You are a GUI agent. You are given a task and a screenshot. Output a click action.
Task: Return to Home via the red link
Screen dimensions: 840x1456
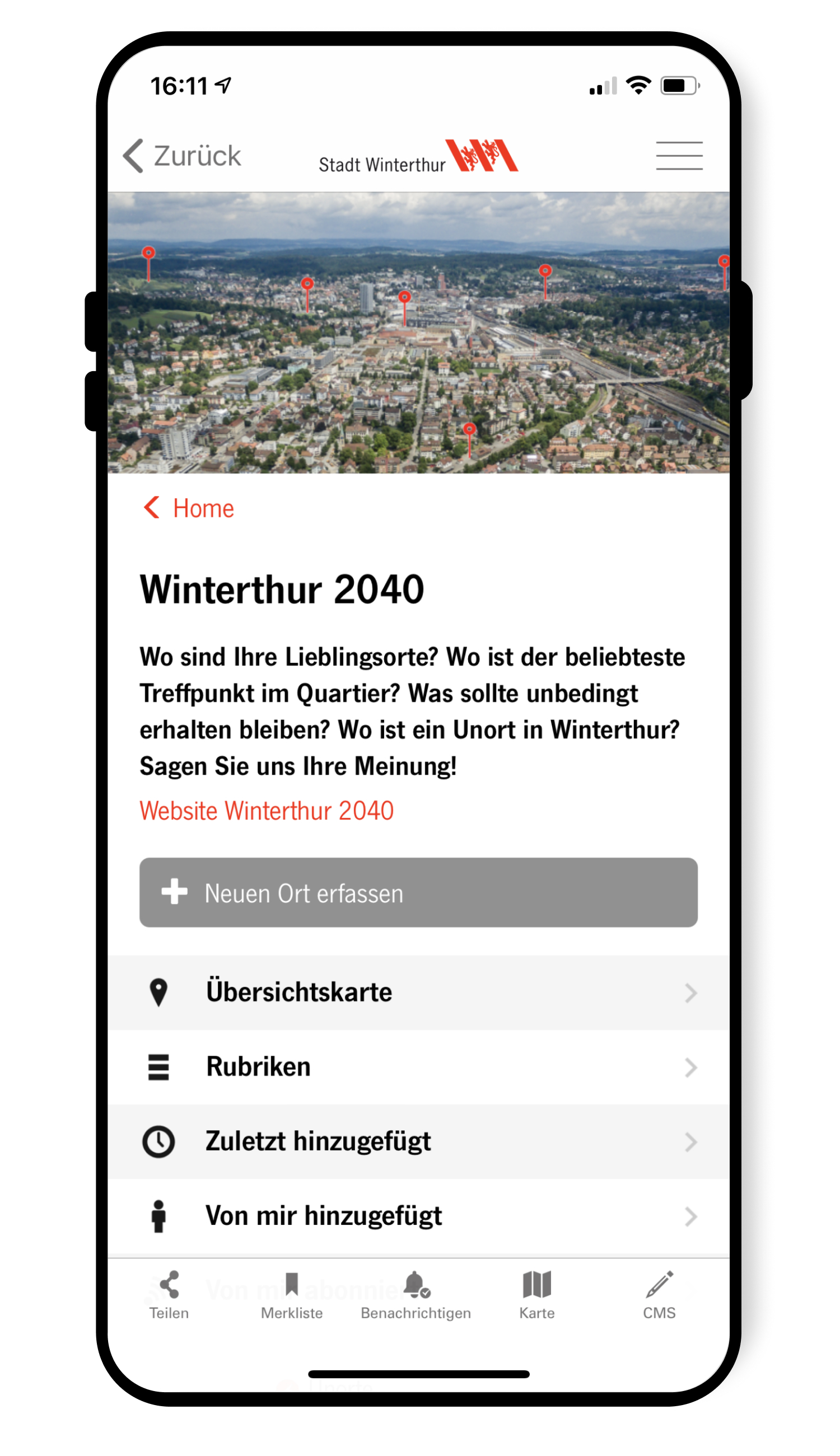(x=189, y=508)
